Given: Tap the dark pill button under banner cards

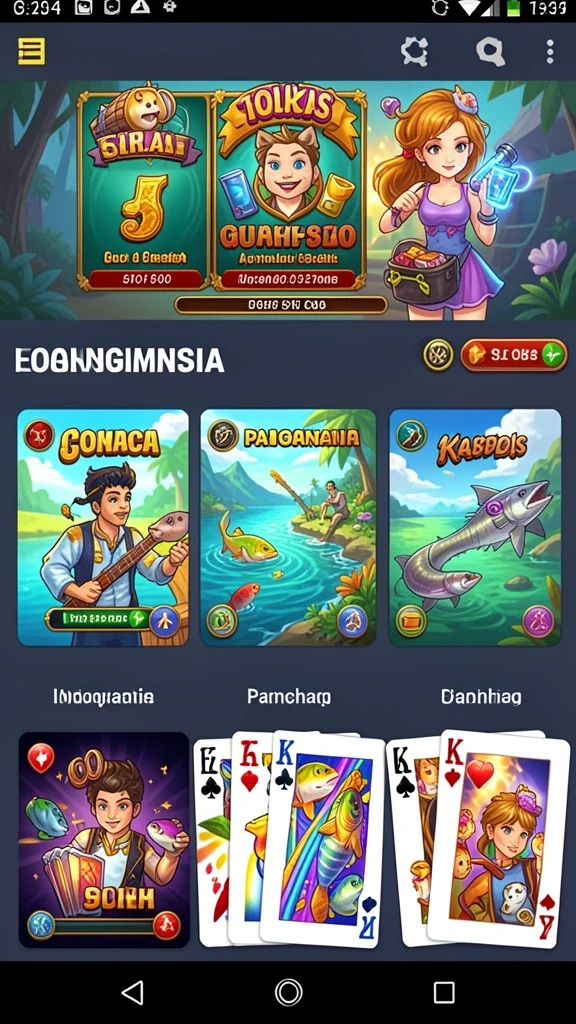Looking at the screenshot, I should coord(281,305).
